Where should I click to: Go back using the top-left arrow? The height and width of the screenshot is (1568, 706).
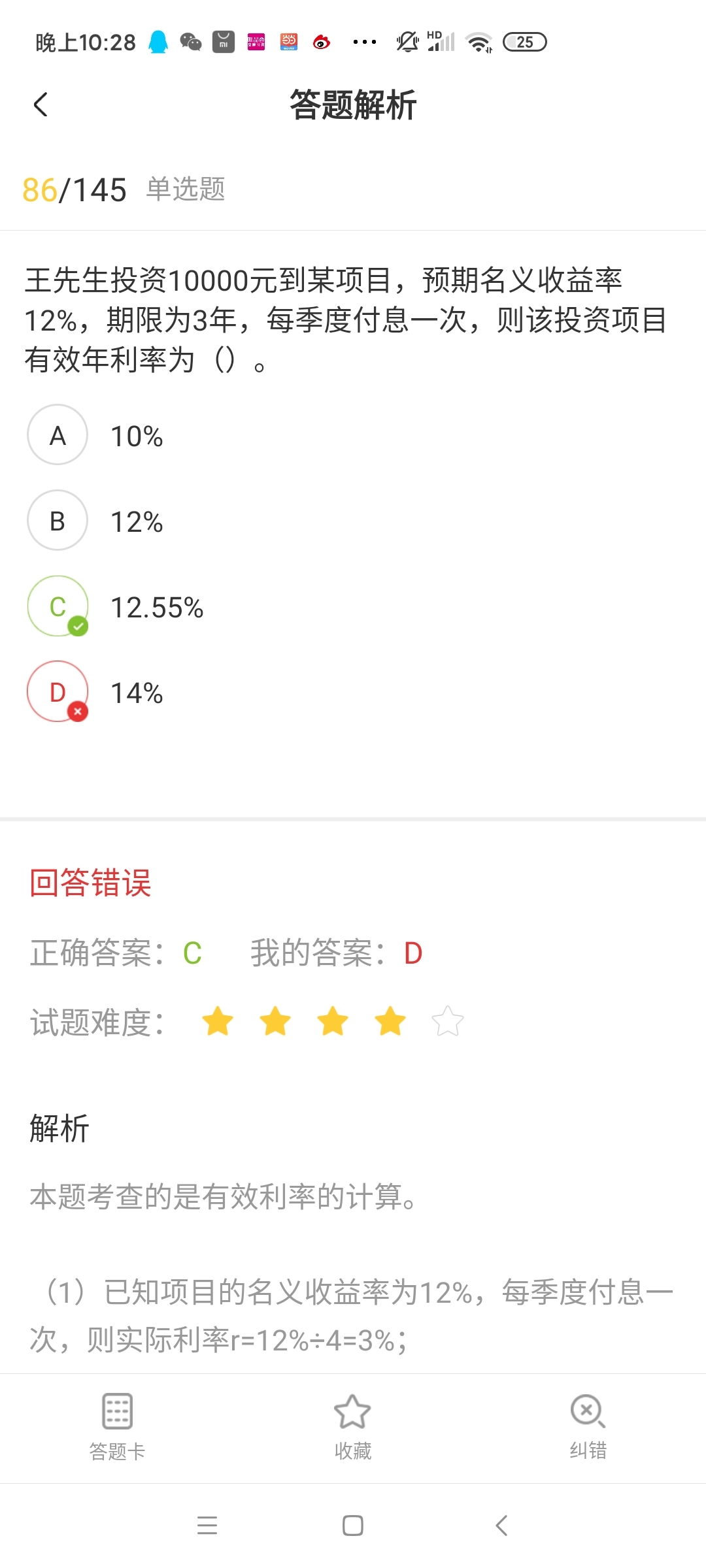pos(41,105)
